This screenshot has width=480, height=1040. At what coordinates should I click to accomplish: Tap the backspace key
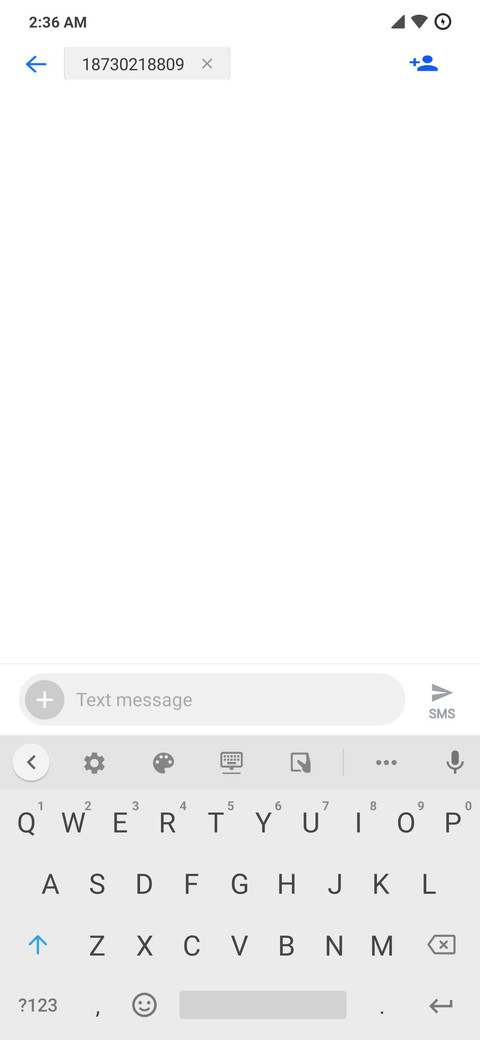442,944
